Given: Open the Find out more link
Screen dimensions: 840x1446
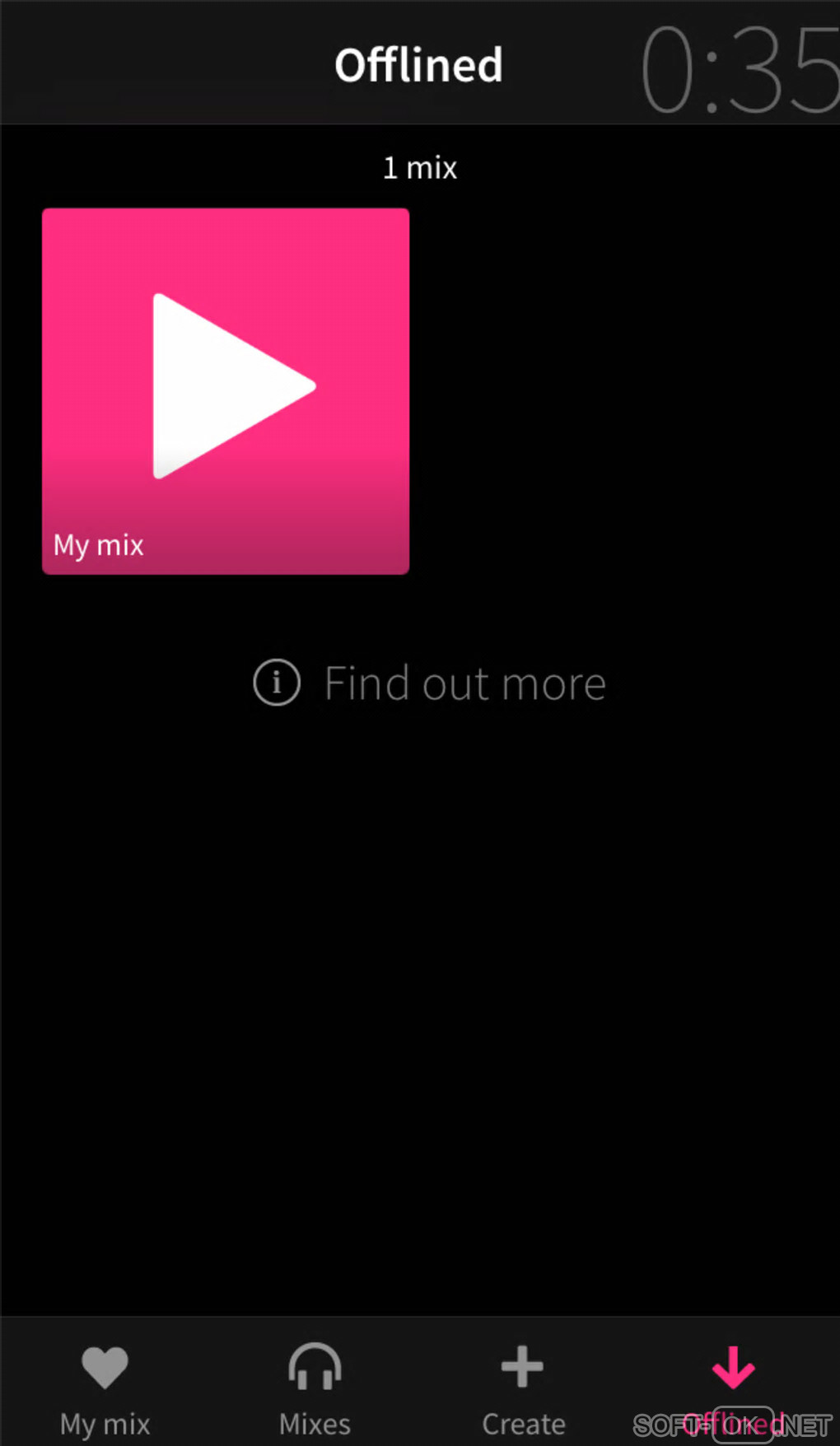Looking at the screenshot, I should [x=430, y=683].
